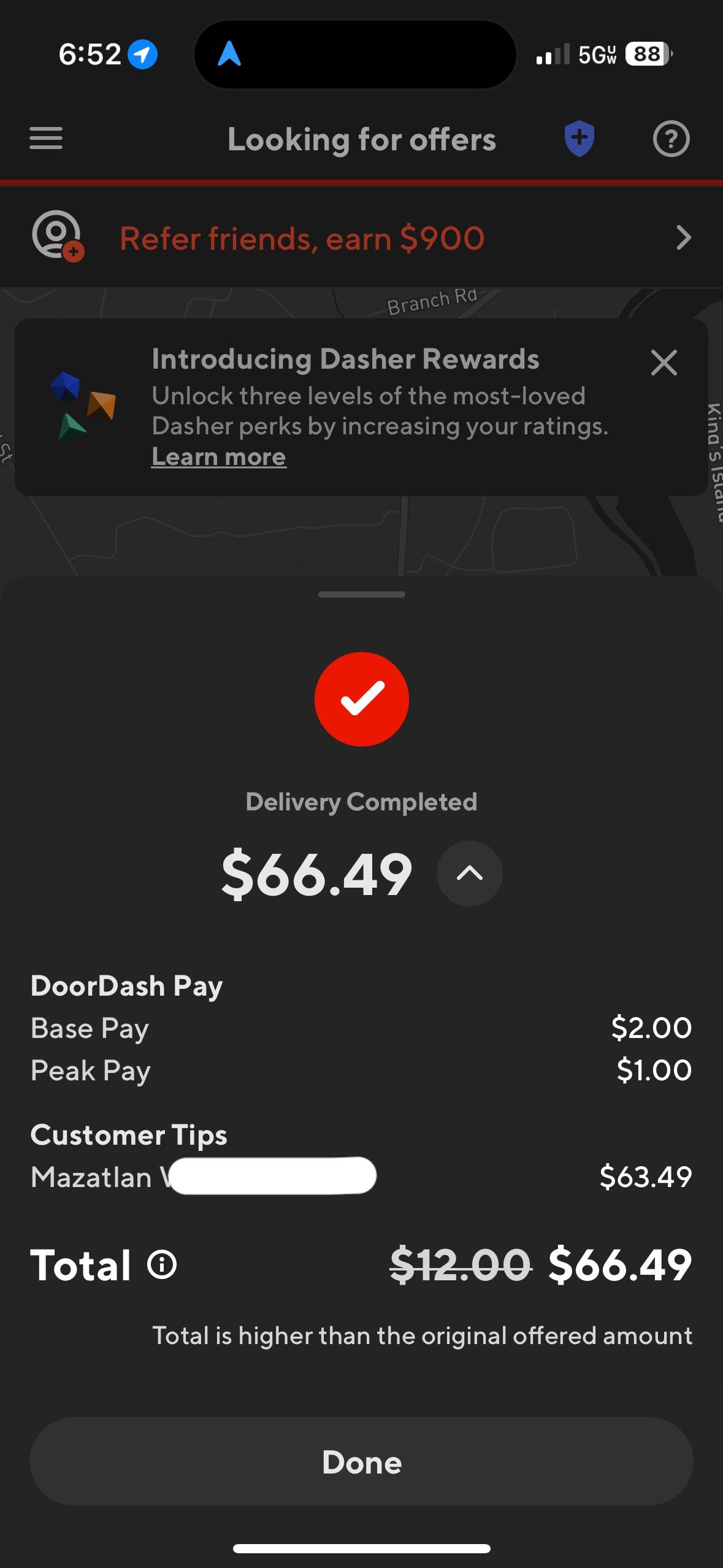Open Refer friends, earn $900 banner

point(361,238)
